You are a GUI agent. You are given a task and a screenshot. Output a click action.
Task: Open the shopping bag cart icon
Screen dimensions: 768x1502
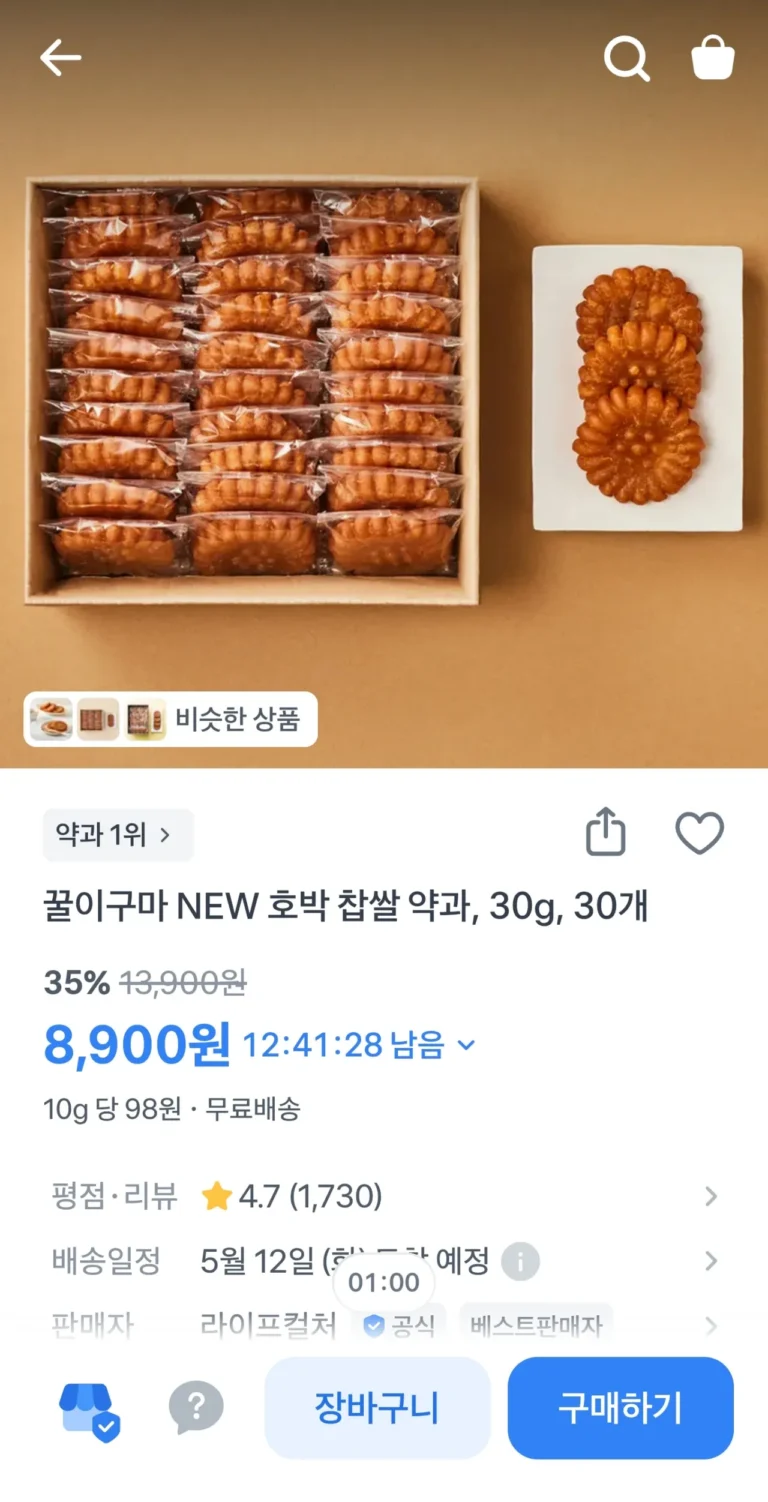click(x=713, y=58)
